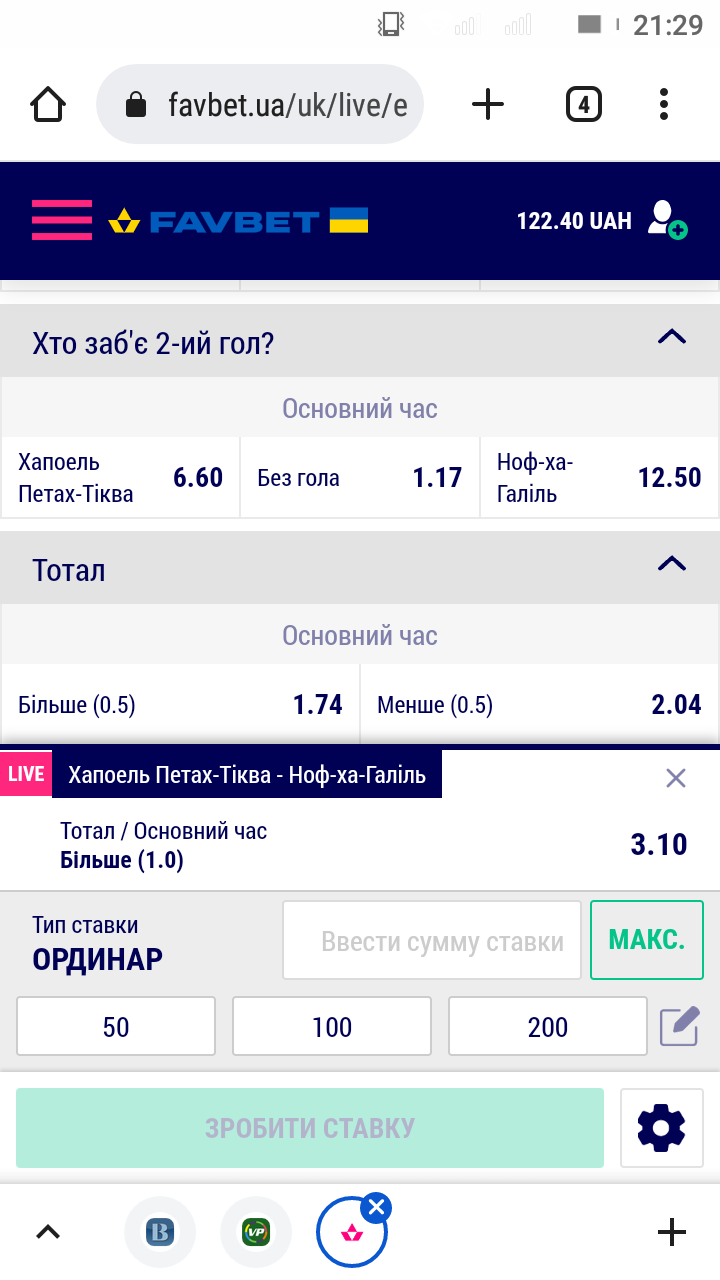Image resolution: width=720 pixels, height=1280 pixels.
Task: Bet on Менше (0.5) at 2.04
Action: [539, 704]
